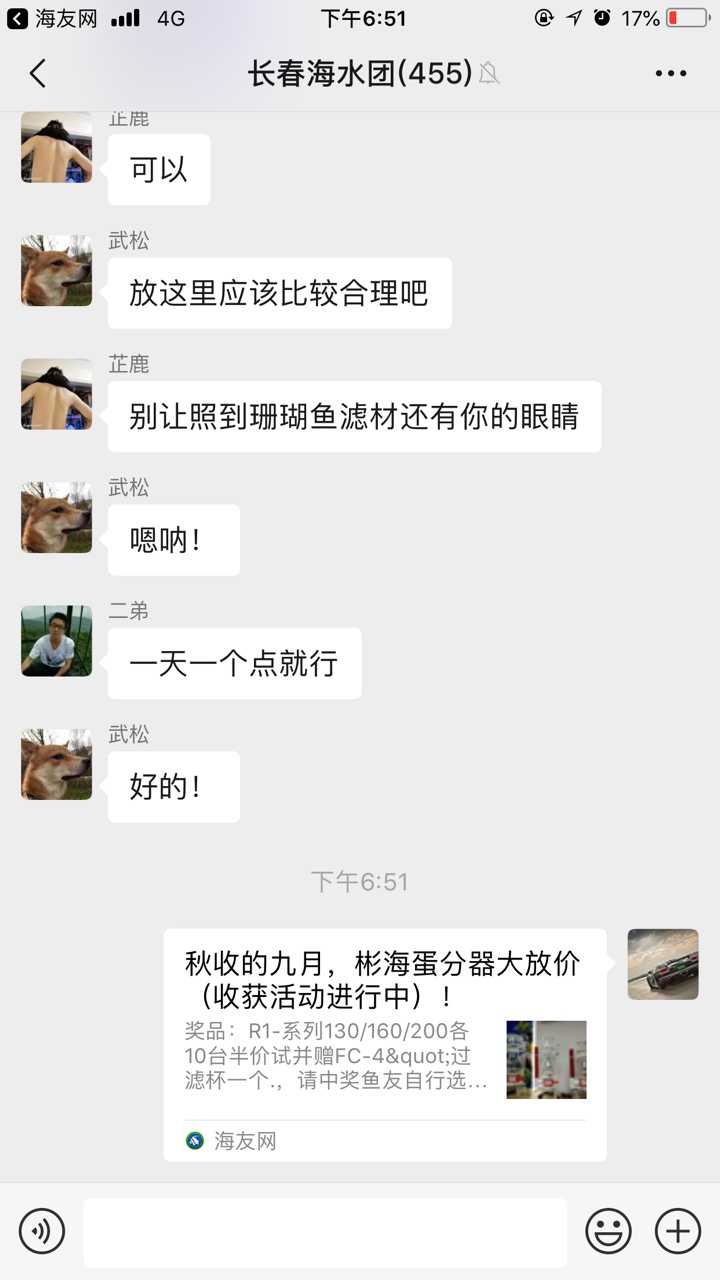Tap the message text field
The width and height of the screenshot is (720, 1280).
tap(325, 1232)
